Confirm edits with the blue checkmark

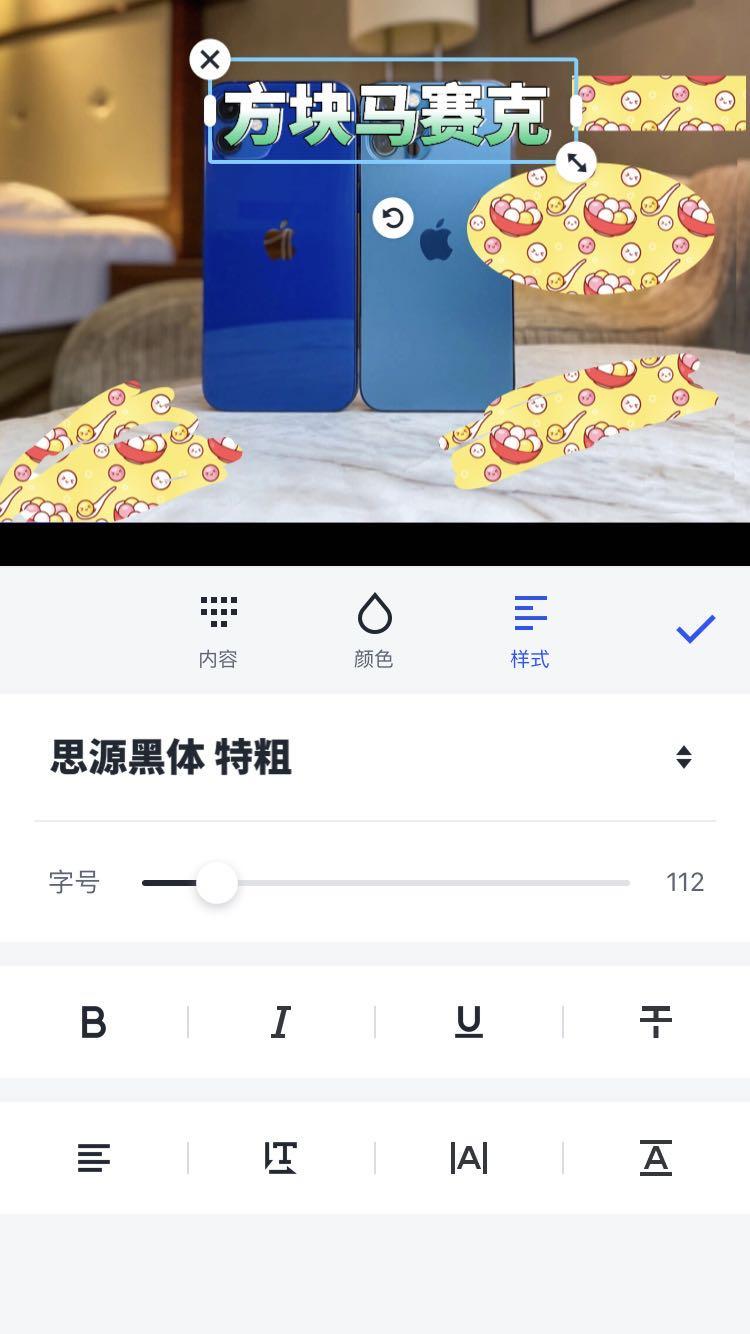pyautogui.click(x=695, y=629)
